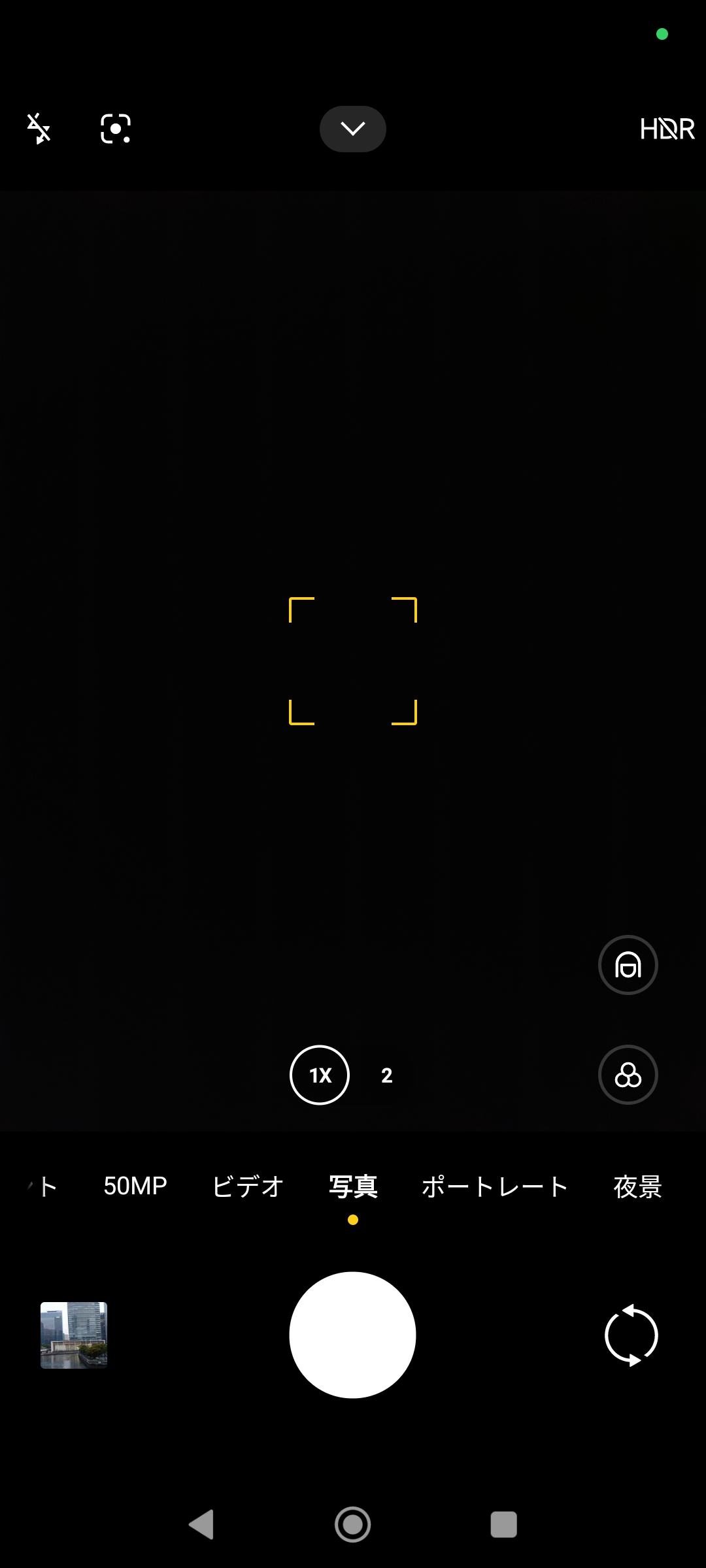Toggle the HDR option

click(x=667, y=129)
